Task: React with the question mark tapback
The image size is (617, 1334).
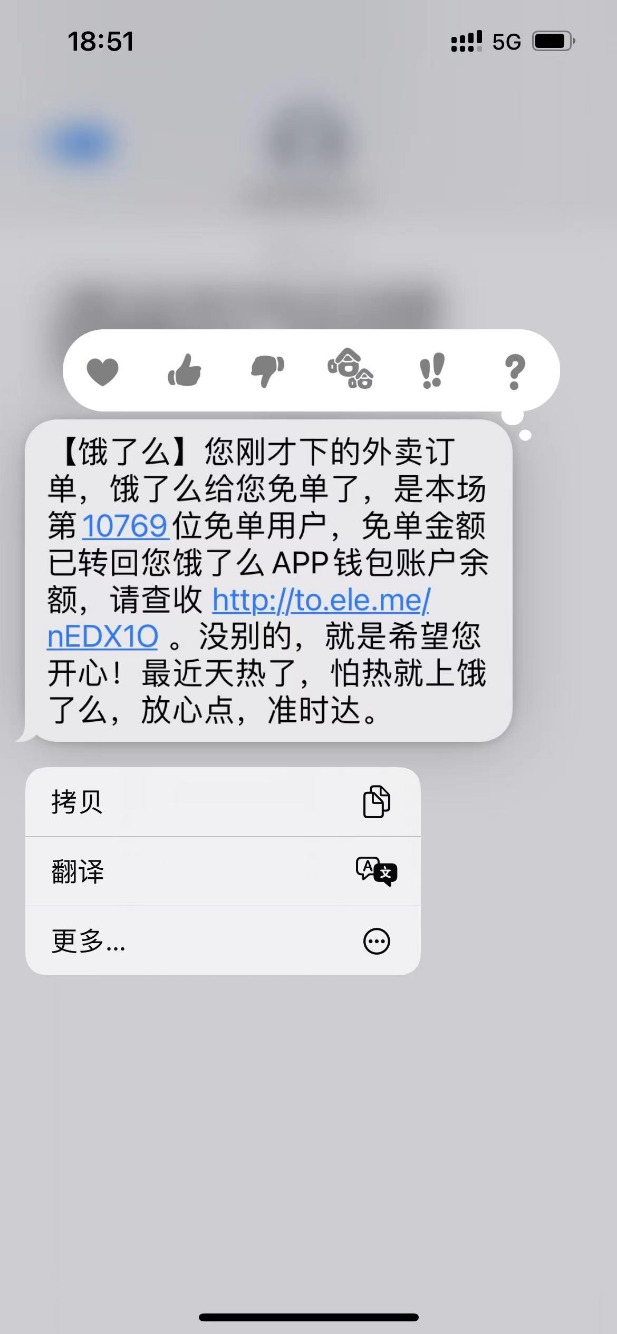Action: (x=514, y=371)
